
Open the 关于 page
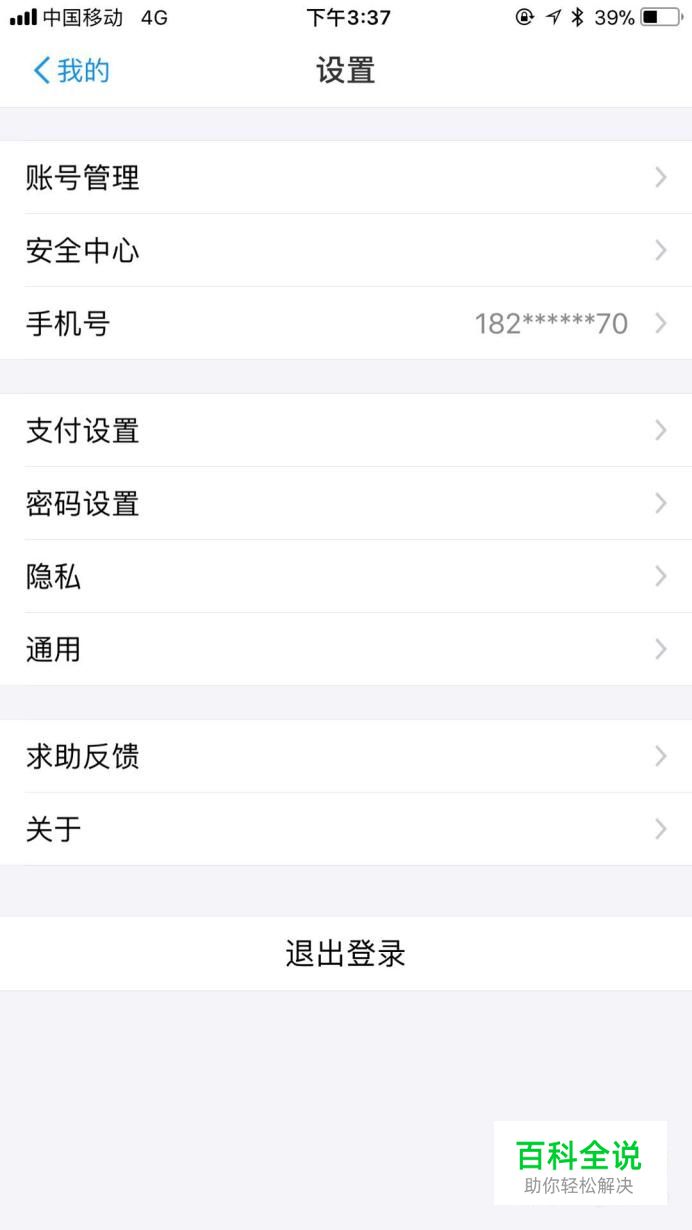[x=345, y=830]
